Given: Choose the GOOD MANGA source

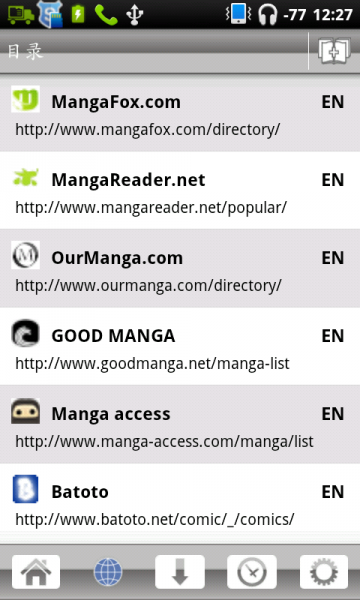Looking at the screenshot, I should (180, 346).
